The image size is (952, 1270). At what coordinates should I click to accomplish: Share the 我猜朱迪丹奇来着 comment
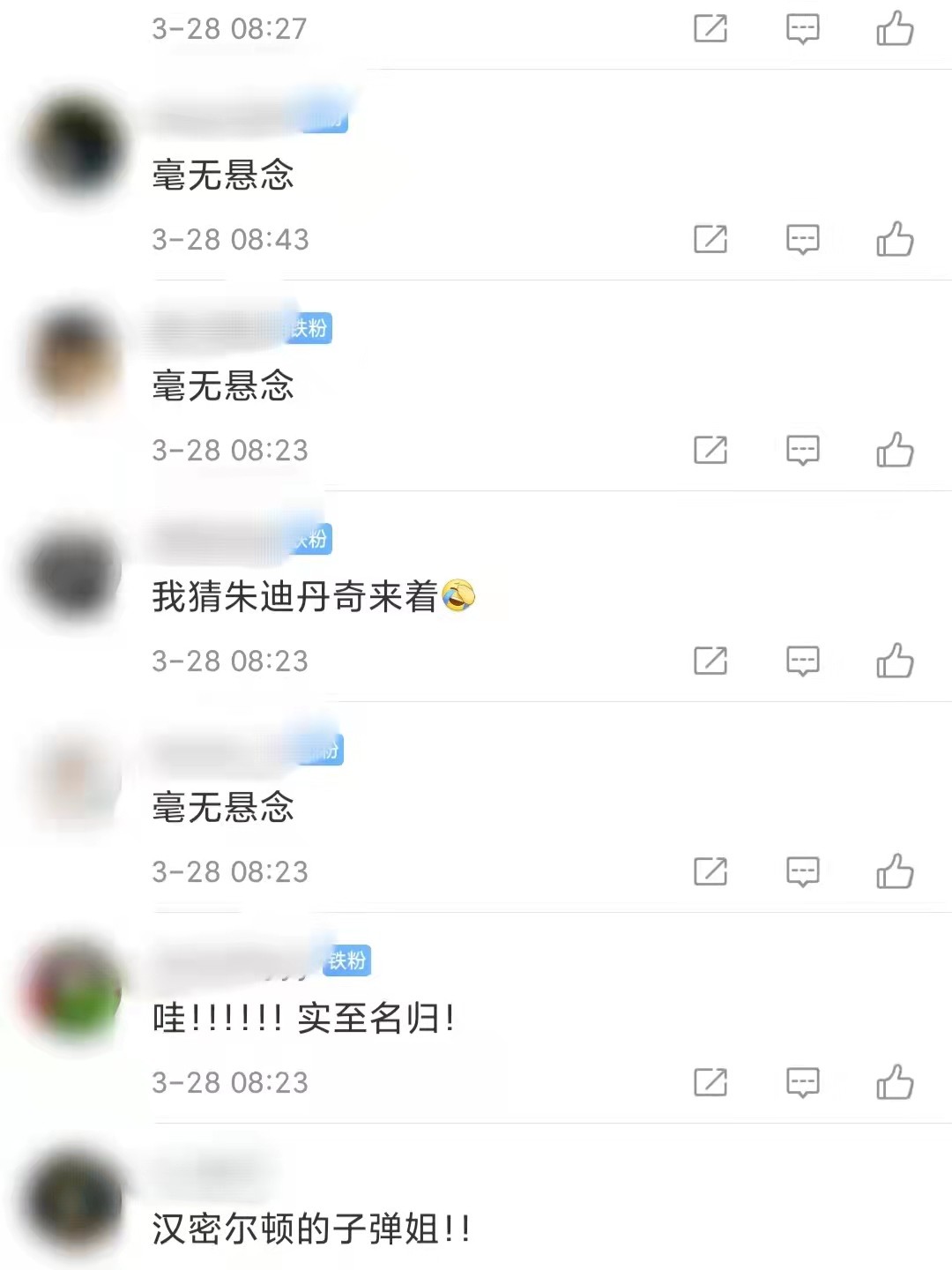(x=710, y=661)
